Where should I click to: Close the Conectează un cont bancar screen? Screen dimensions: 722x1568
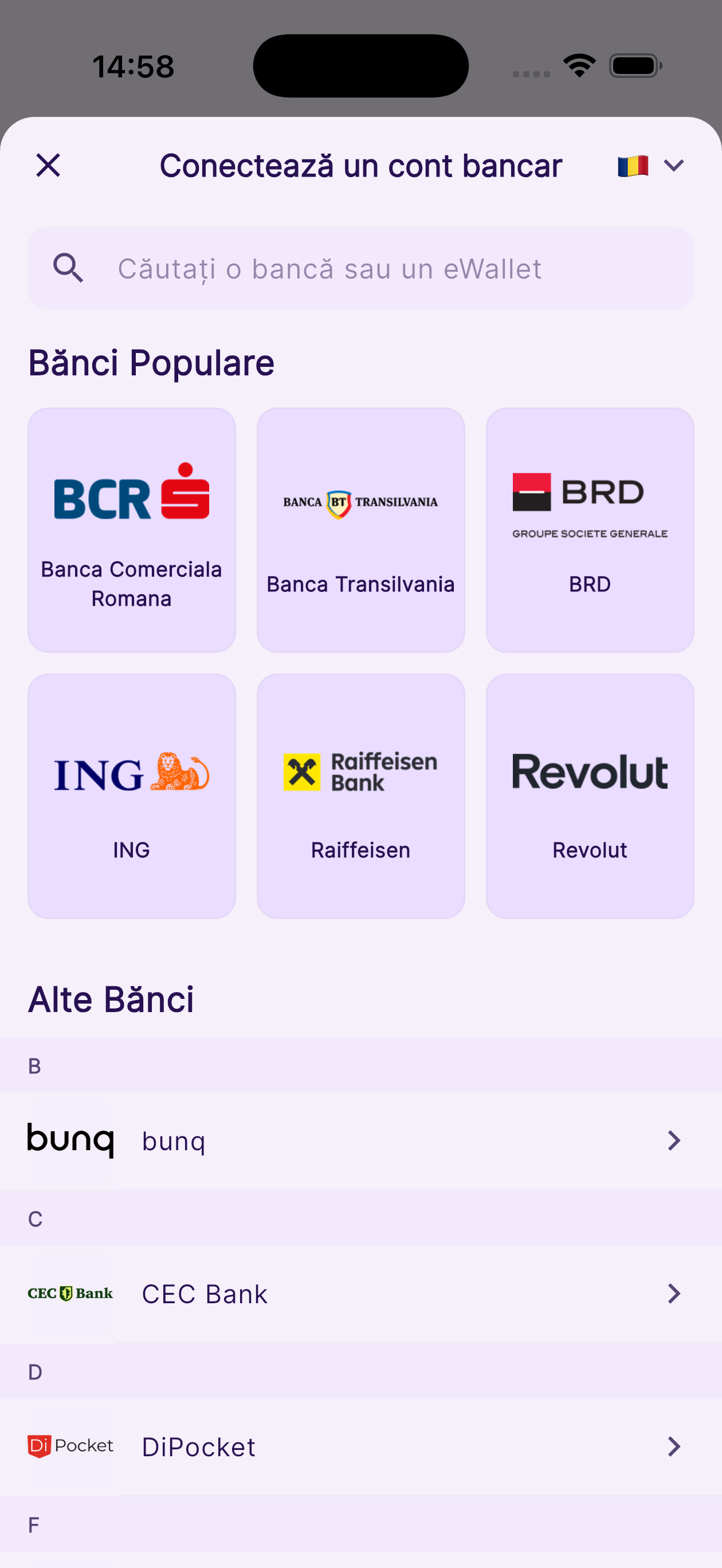click(x=48, y=165)
